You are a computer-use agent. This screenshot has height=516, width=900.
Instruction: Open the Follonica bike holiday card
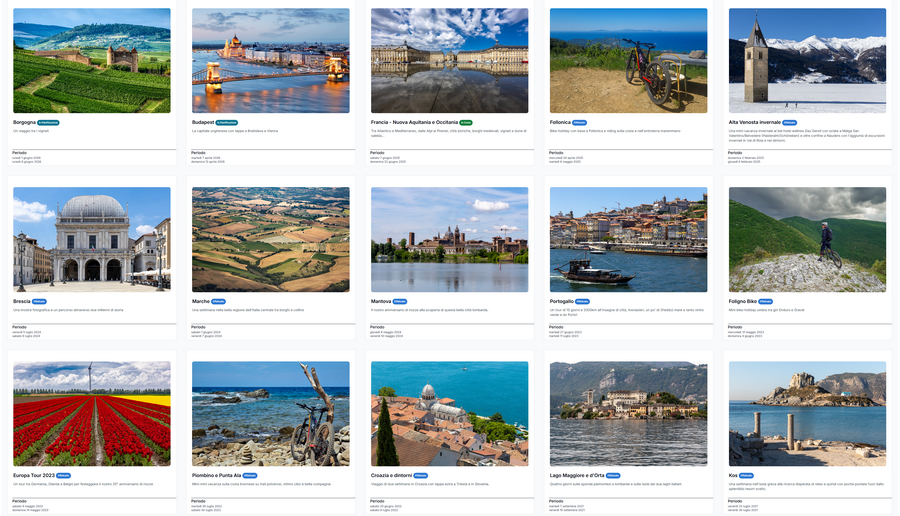point(628,61)
